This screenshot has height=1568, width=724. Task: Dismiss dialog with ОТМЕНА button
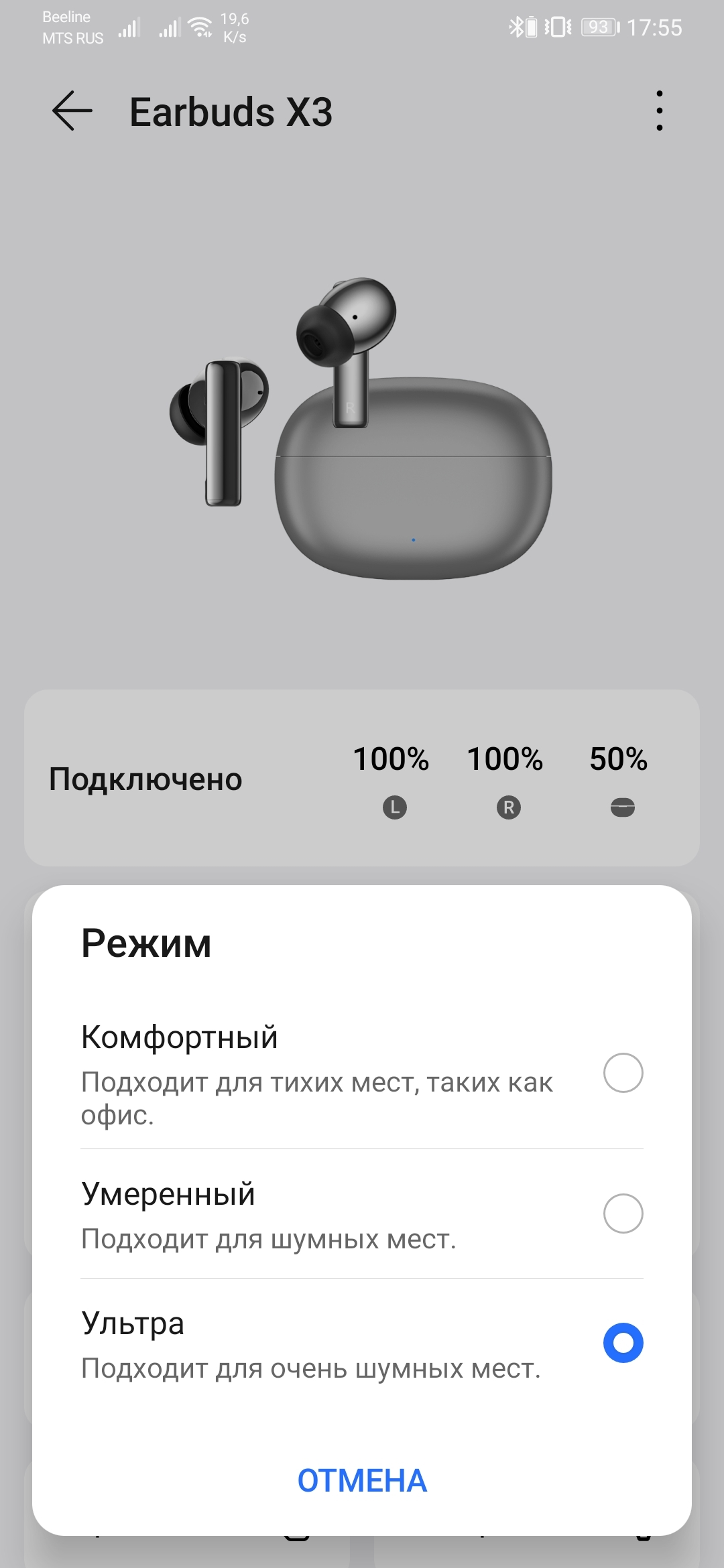[x=362, y=1480]
